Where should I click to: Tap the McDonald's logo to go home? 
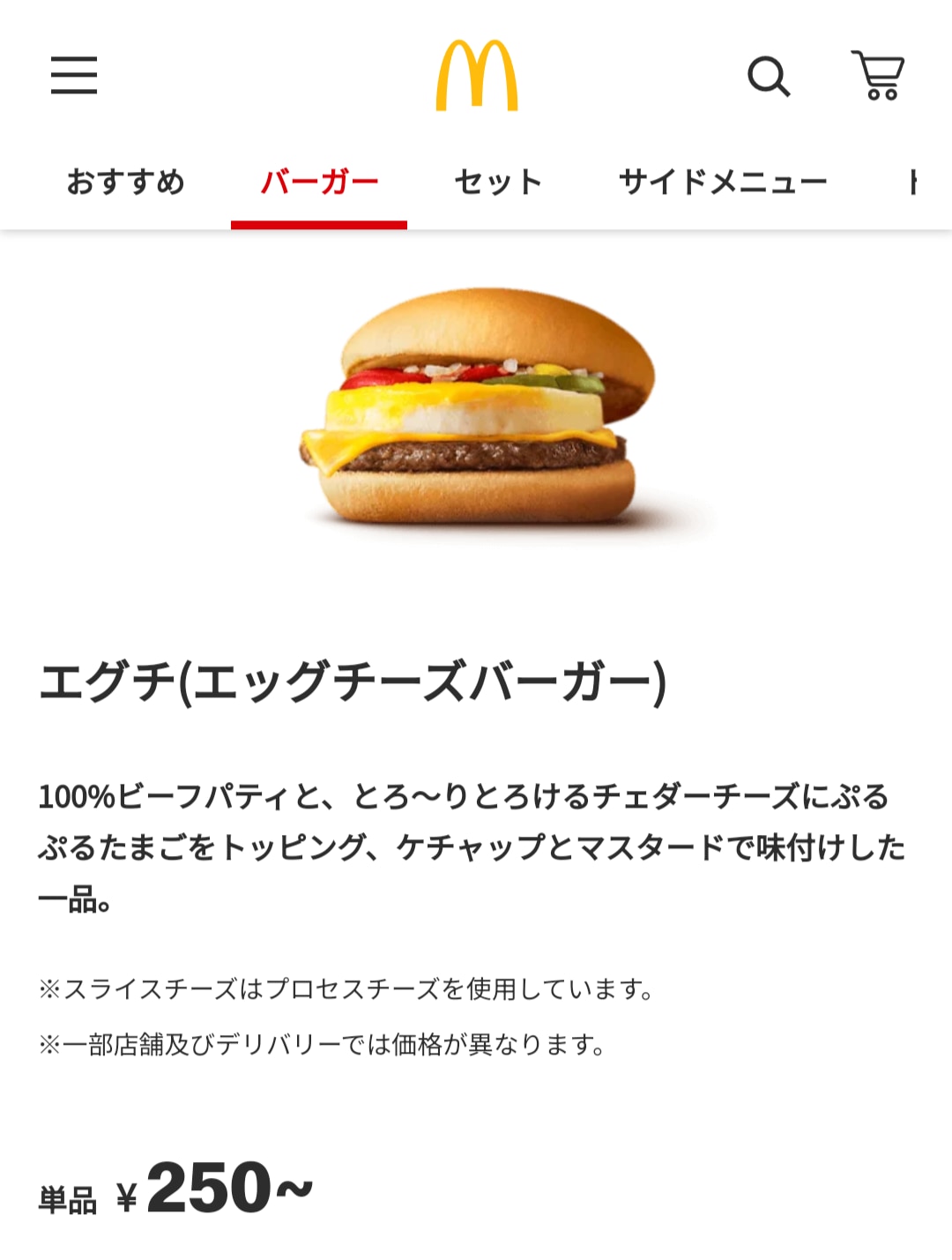click(477, 76)
